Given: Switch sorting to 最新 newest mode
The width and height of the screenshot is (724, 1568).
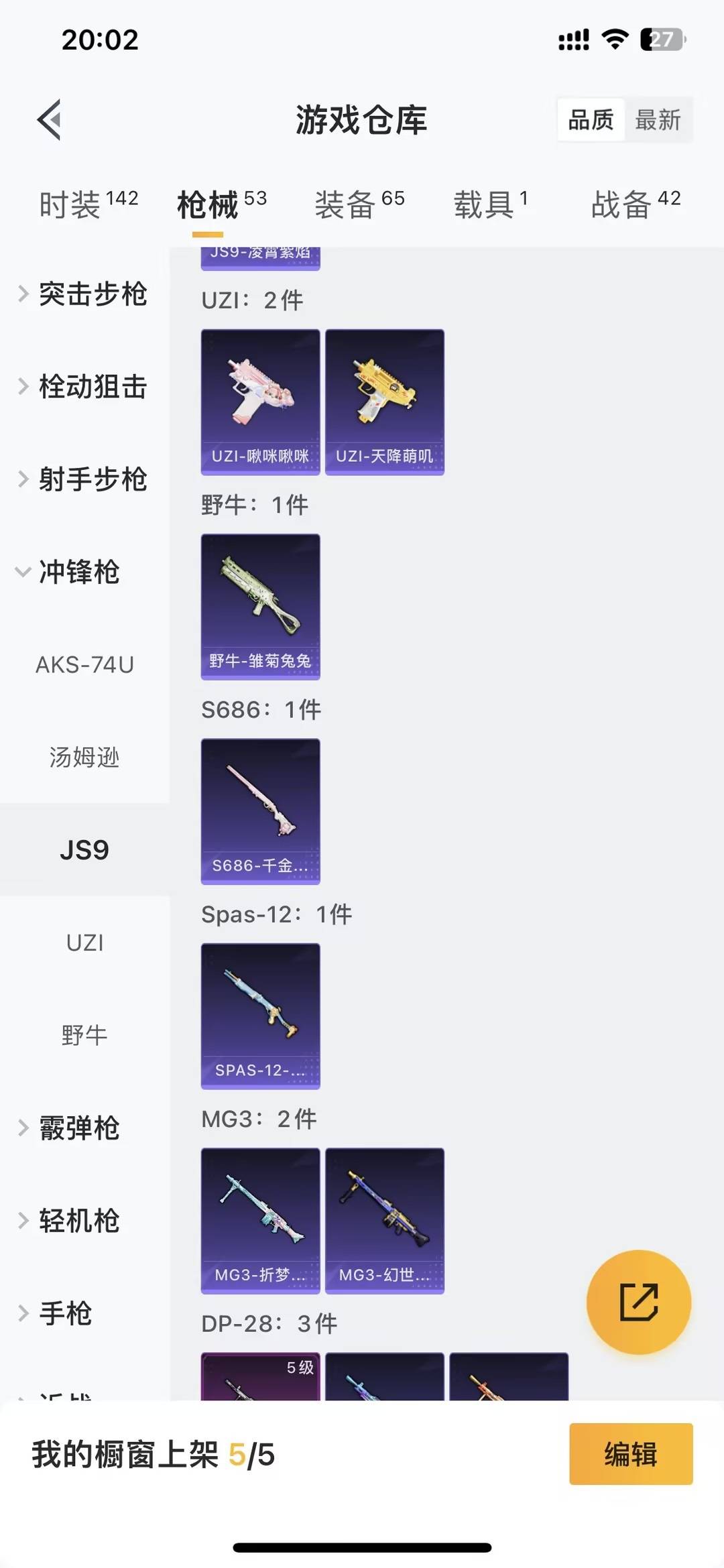Looking at the screenshot, I should pyautogui.click(x=660, y=119).
